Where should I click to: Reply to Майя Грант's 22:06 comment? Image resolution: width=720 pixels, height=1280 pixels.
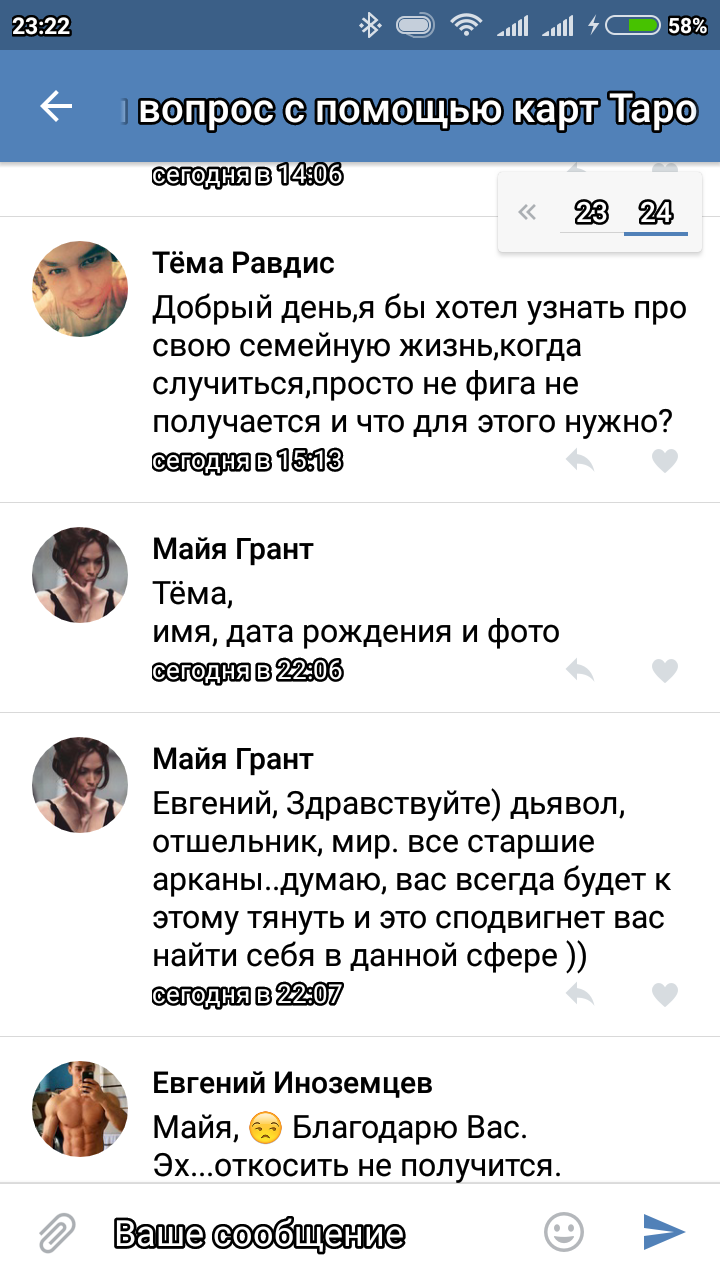coord(580,670)
